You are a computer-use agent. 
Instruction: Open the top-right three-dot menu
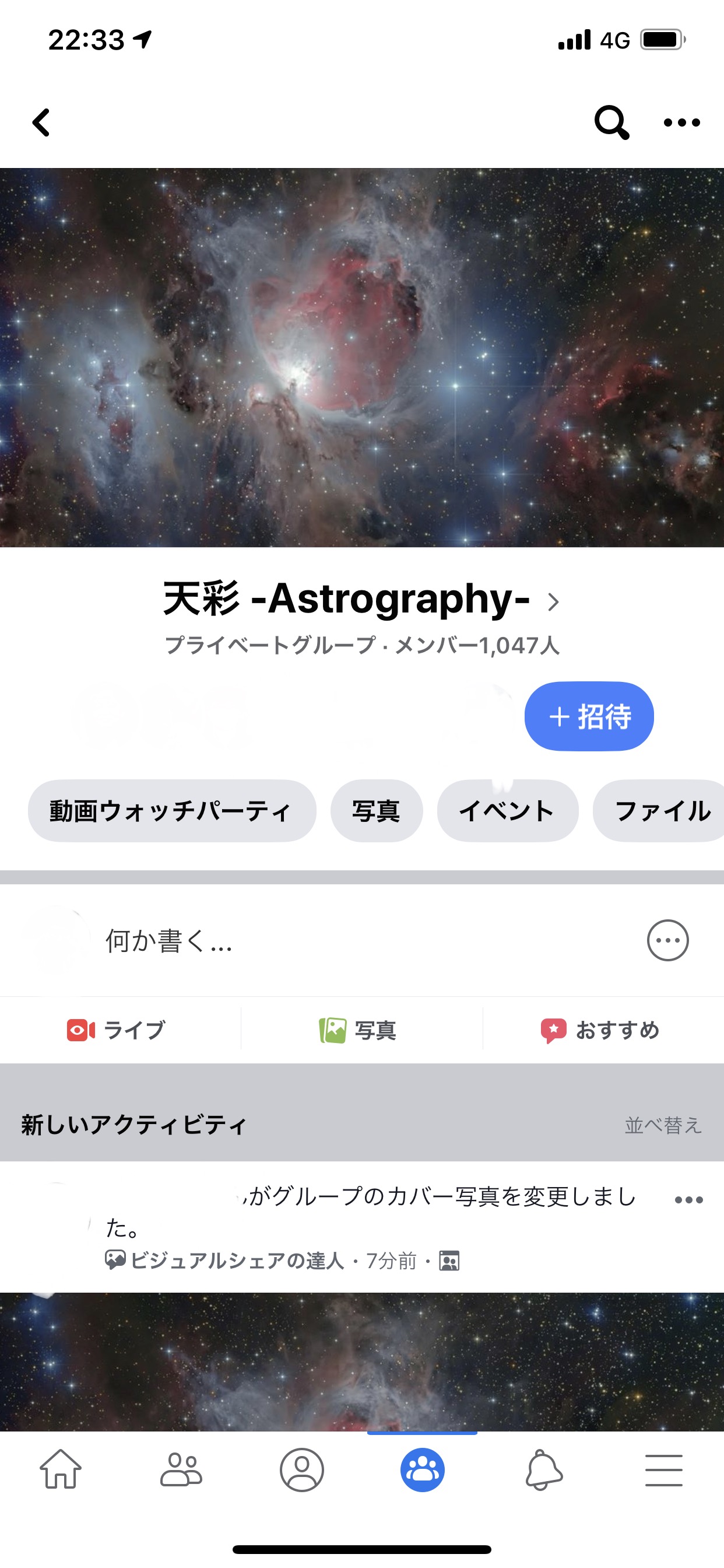681,123
